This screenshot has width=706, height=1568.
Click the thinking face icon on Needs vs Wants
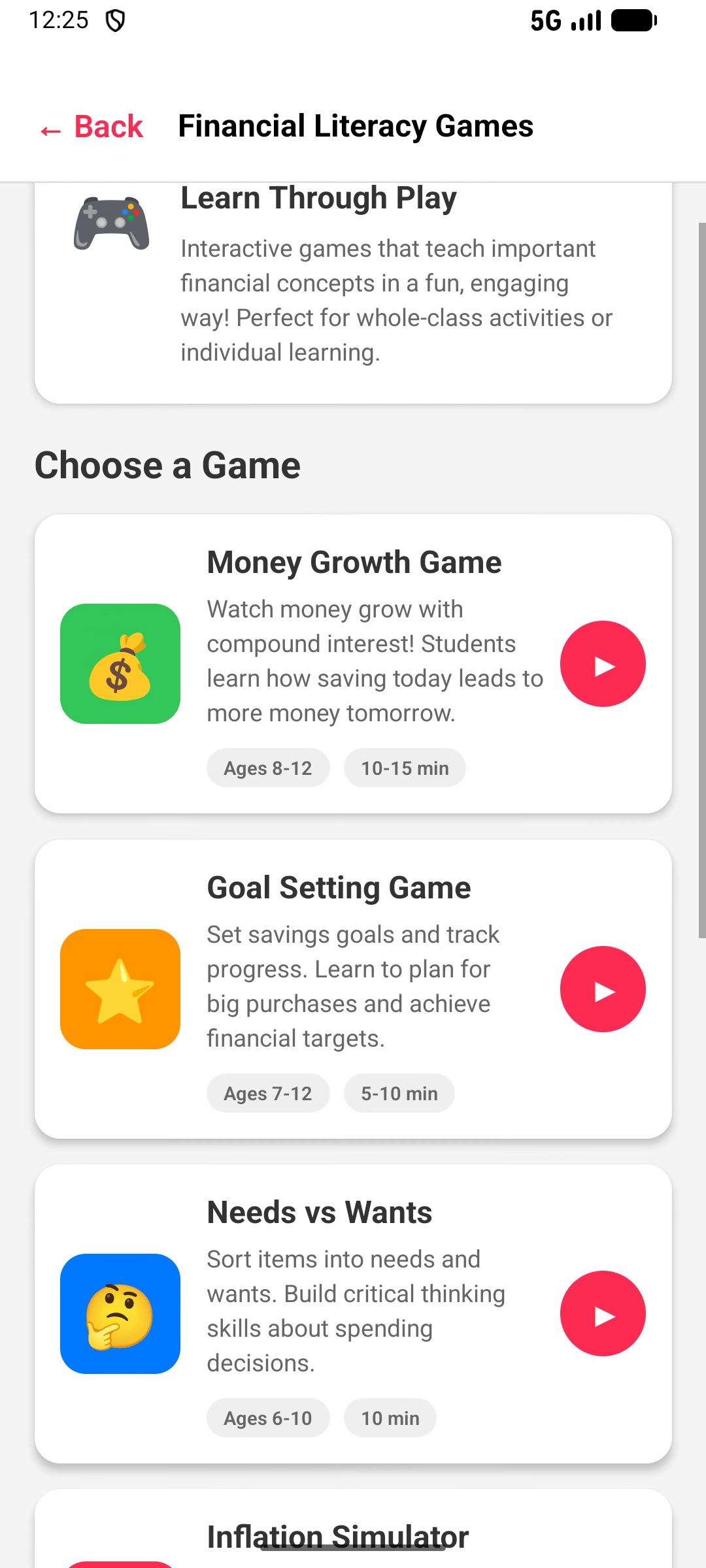click(x=120, y=1312)
